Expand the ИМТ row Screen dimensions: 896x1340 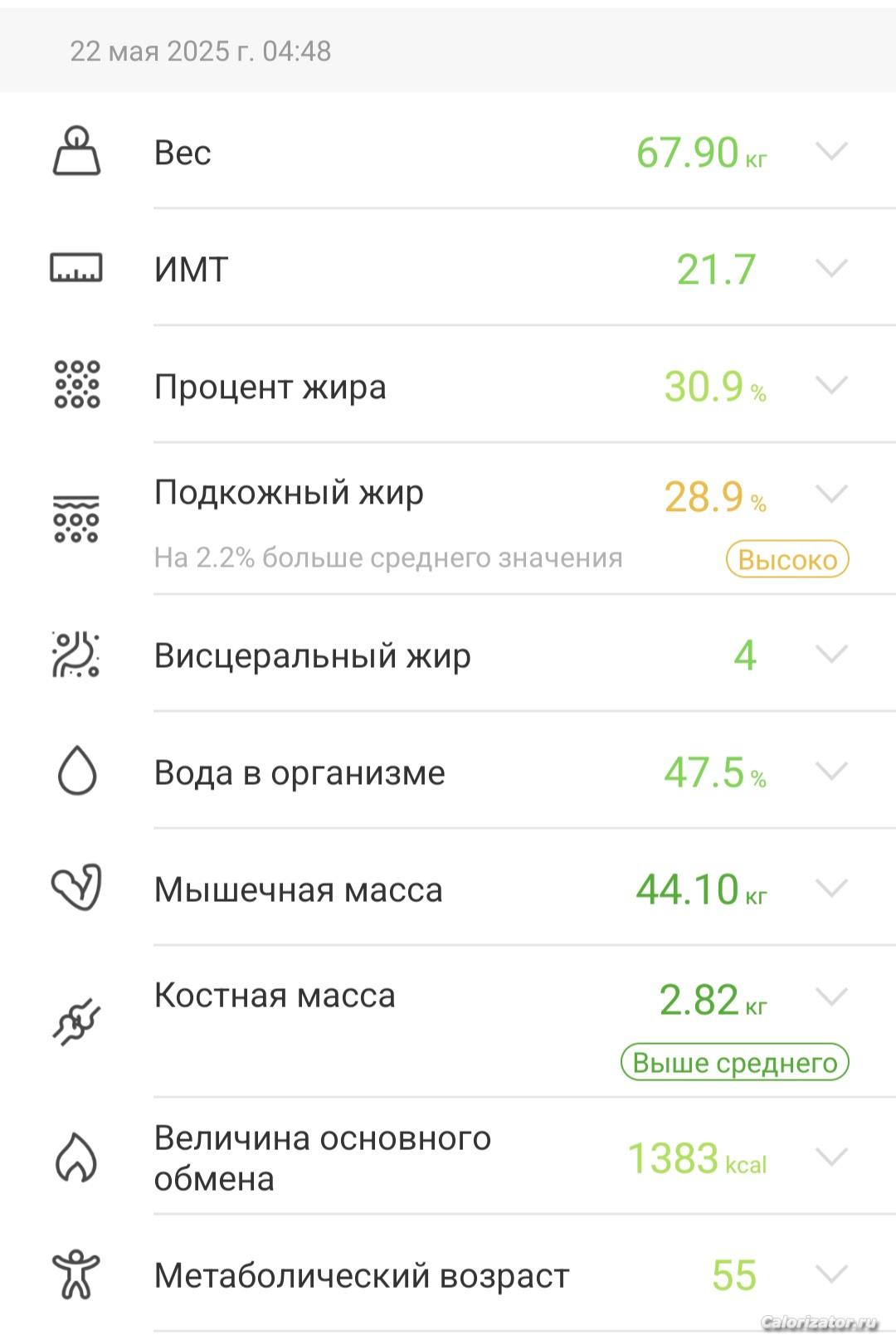(831, 269)
